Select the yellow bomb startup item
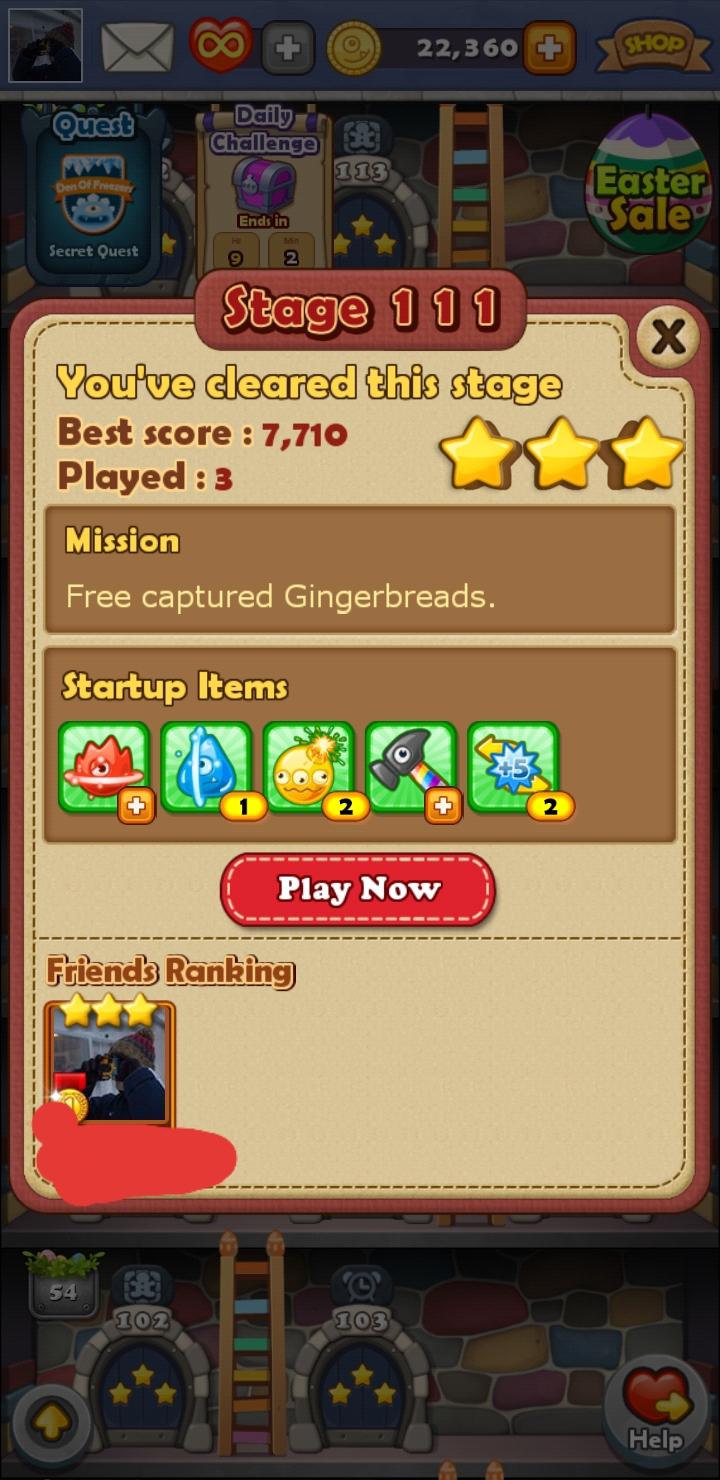The height and width of the screenshot is (1480, 720). [309, 768]
